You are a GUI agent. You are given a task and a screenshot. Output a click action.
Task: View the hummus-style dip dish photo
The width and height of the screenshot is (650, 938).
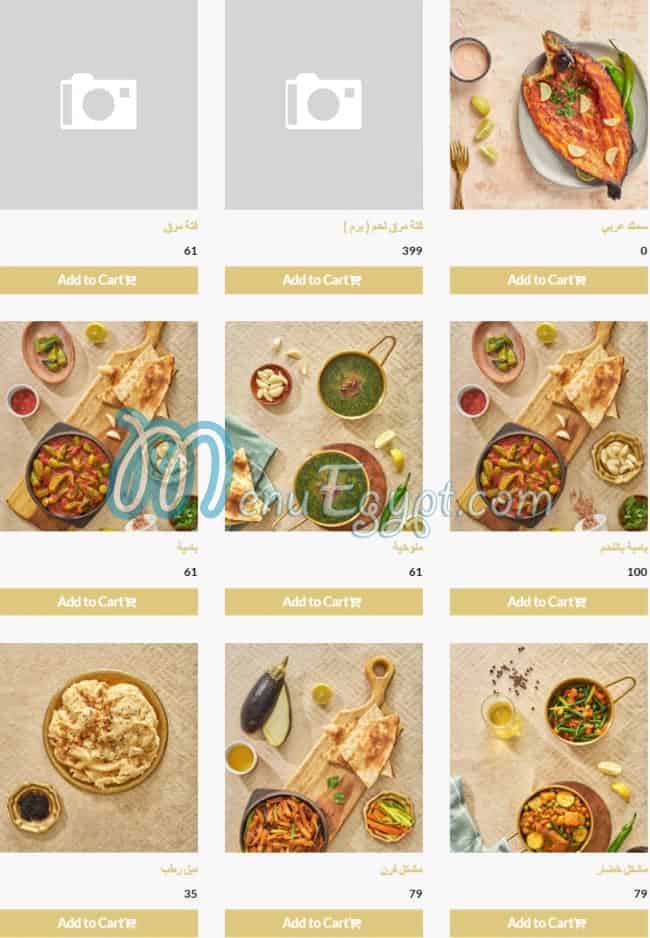pos(98,747)
